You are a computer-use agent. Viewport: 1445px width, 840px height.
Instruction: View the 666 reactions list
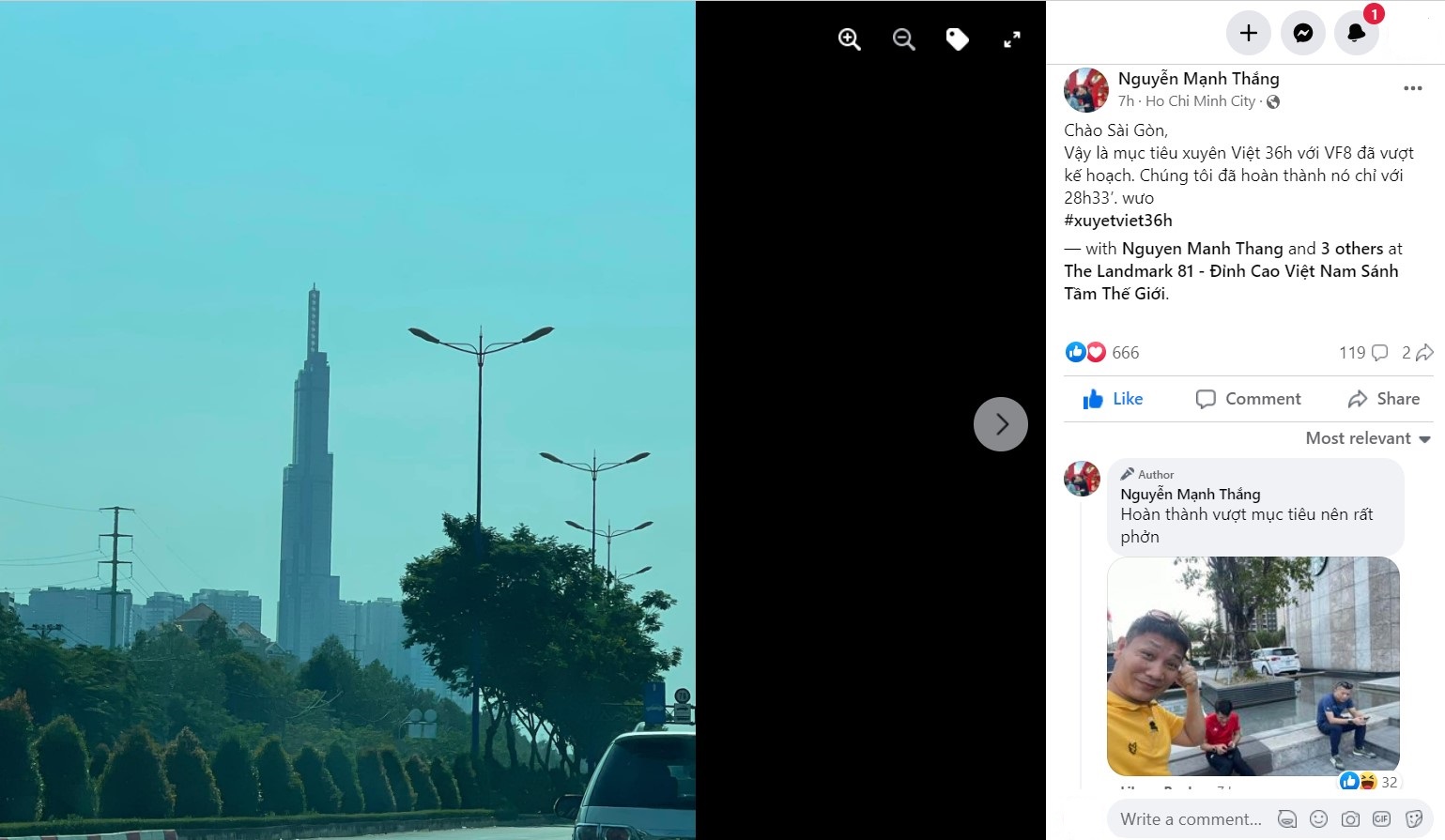pos(1125,353)
